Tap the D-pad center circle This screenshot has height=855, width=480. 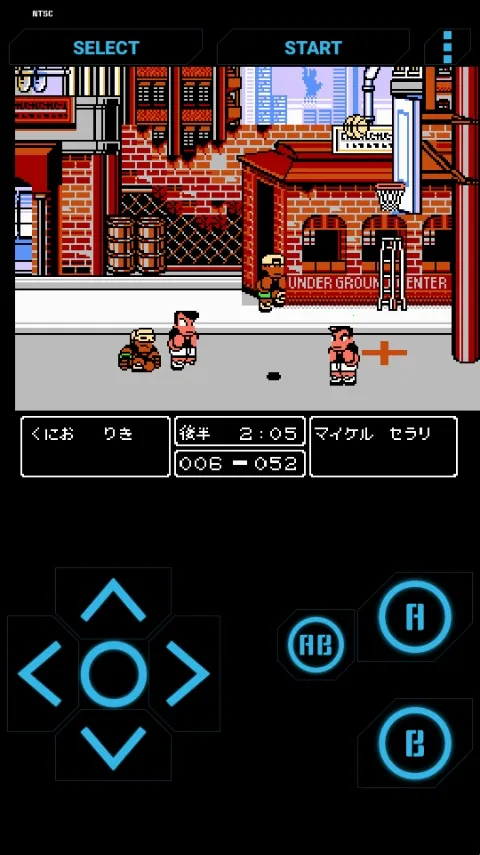tap(113, 674)
